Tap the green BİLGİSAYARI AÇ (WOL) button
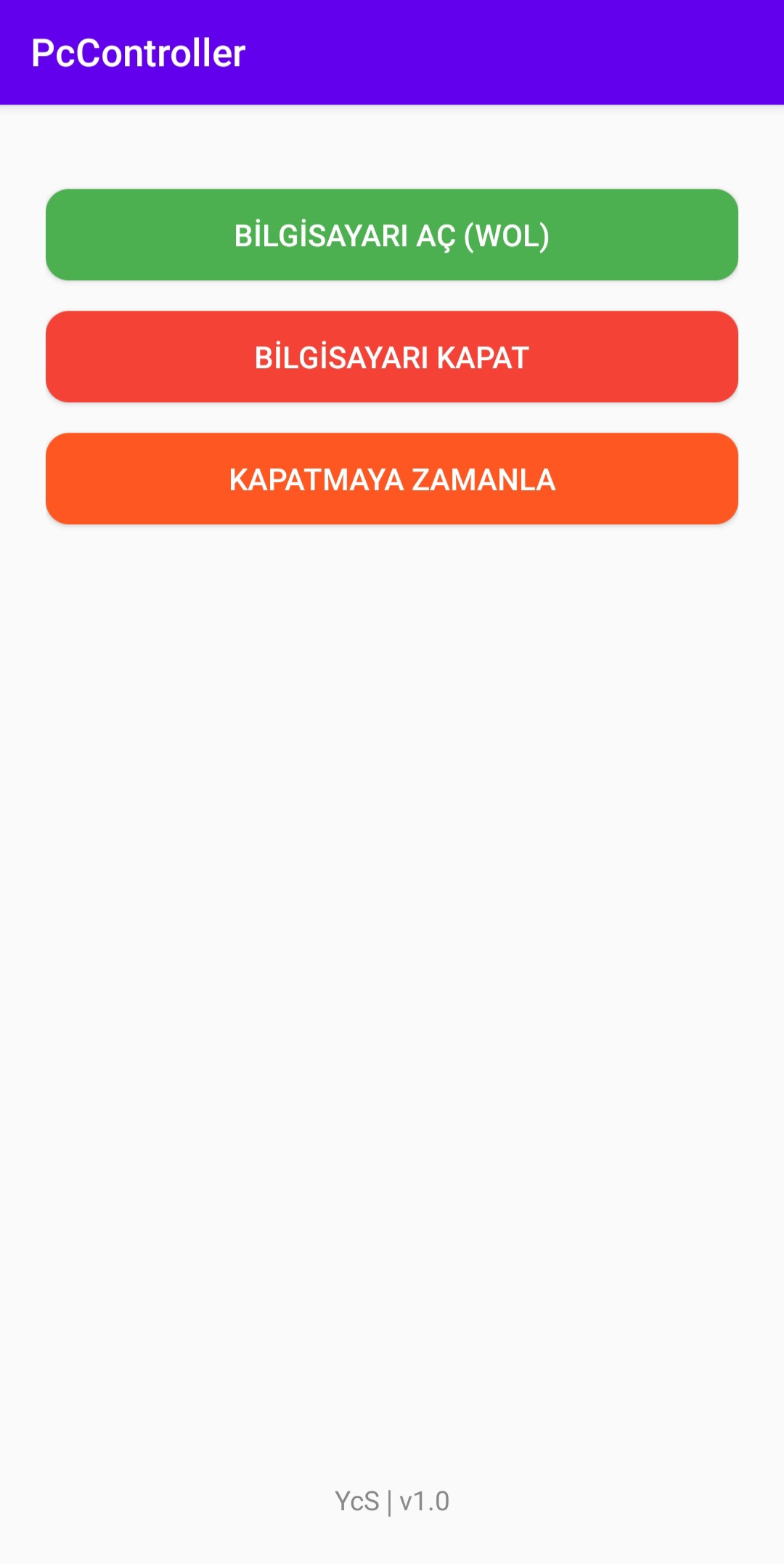Screen dimensions: 784x1564 392,235
